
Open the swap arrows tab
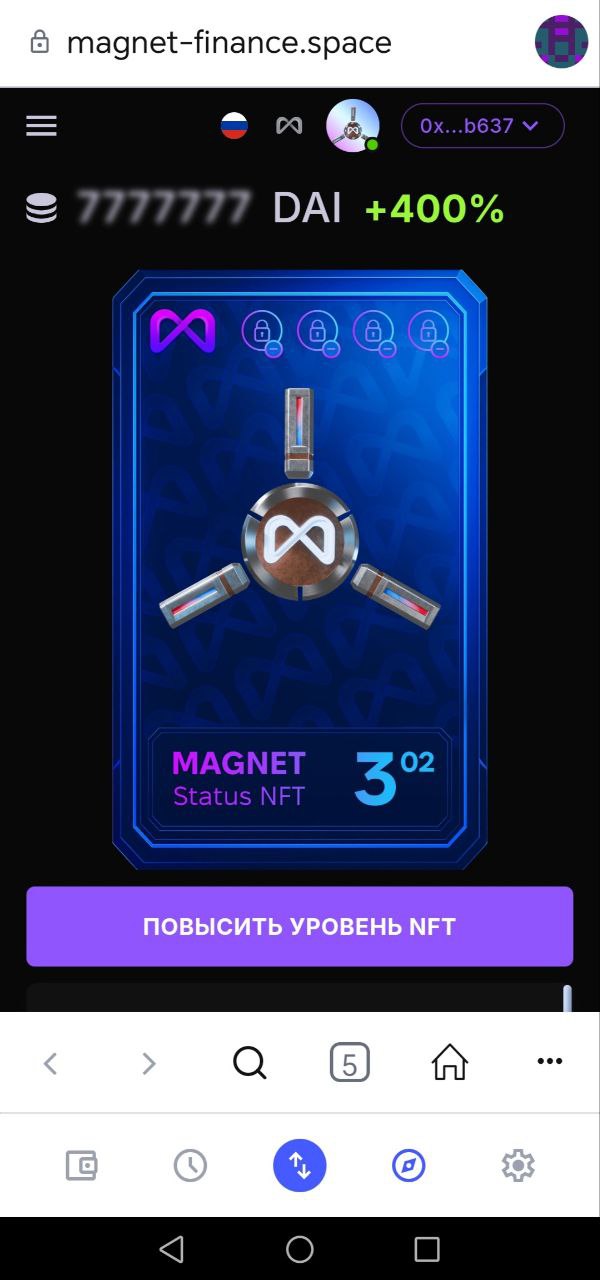click(x=299, y=1165)
